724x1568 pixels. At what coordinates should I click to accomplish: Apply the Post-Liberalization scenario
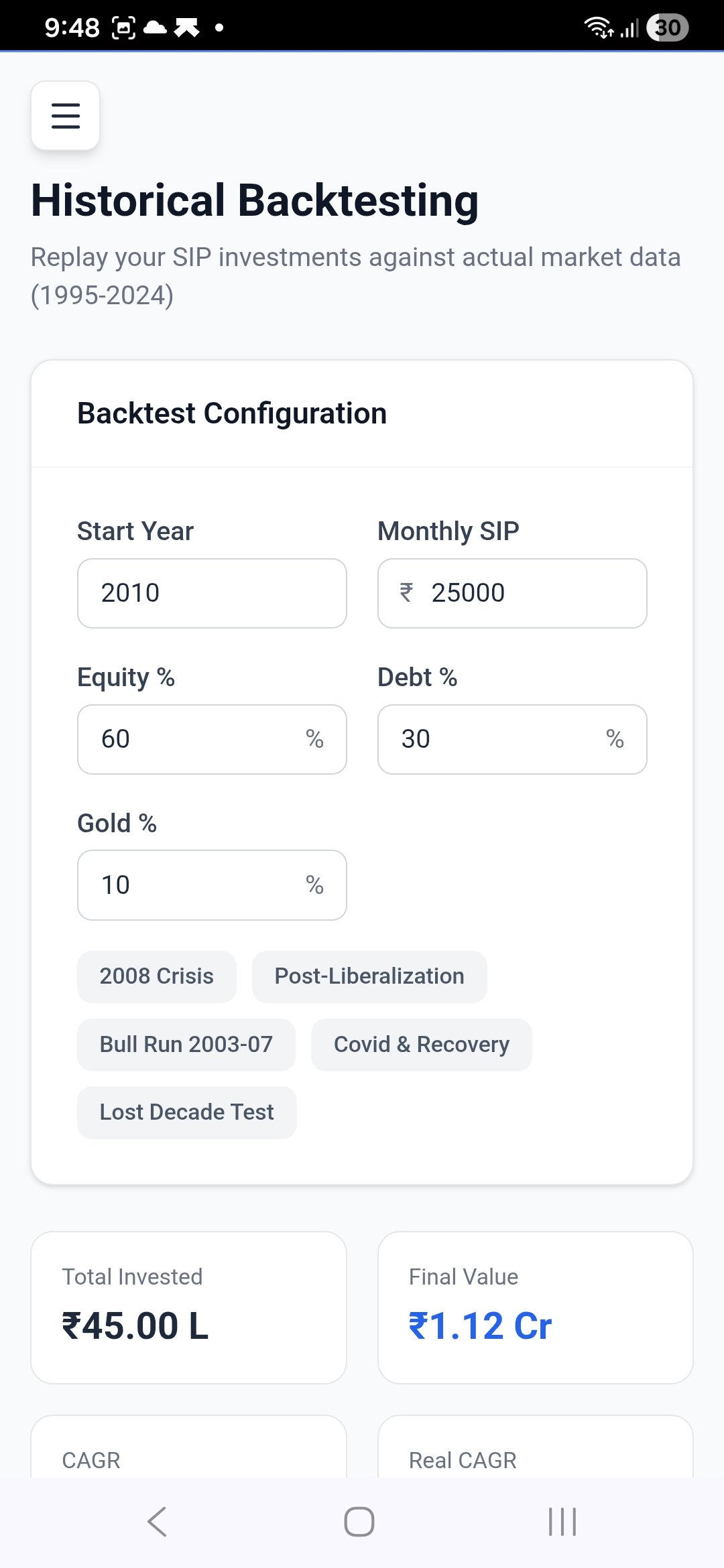pyautogui.click(x=369, y=976)
